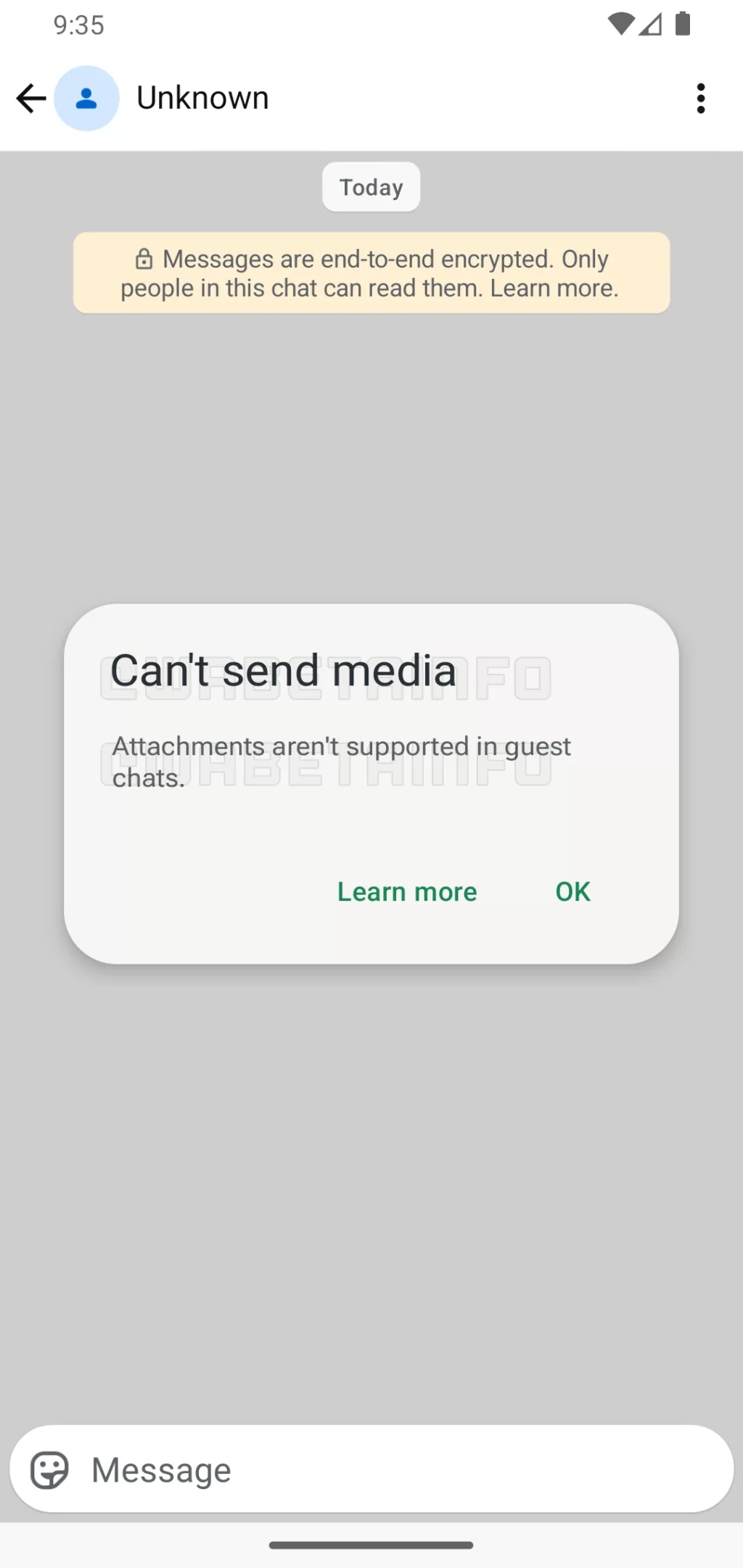Open the sticker and emoji picker
The image size is (743, 1568).
coord(49,1470)
